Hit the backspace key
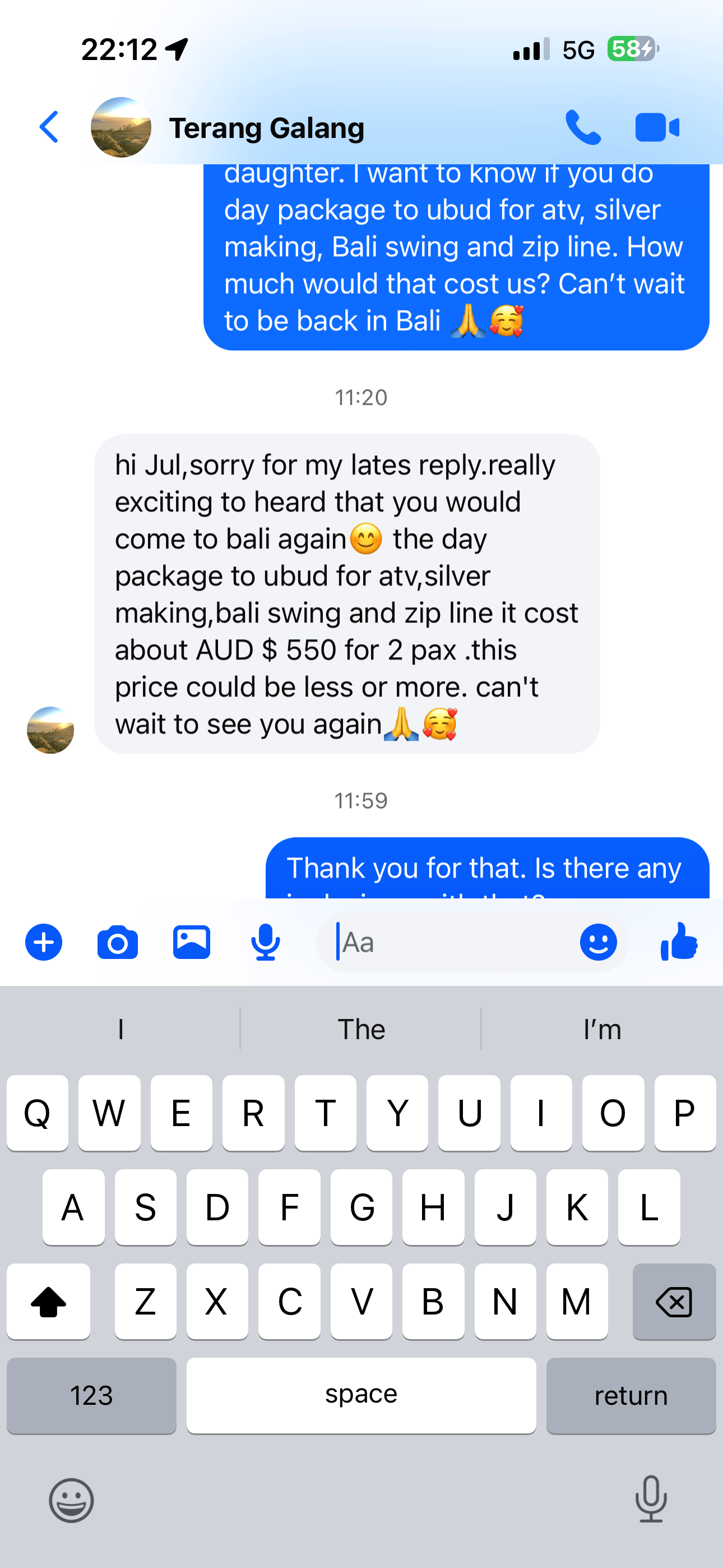Image resolution: width=723 pixels, height=1568 pixels. pos(674,1302)
